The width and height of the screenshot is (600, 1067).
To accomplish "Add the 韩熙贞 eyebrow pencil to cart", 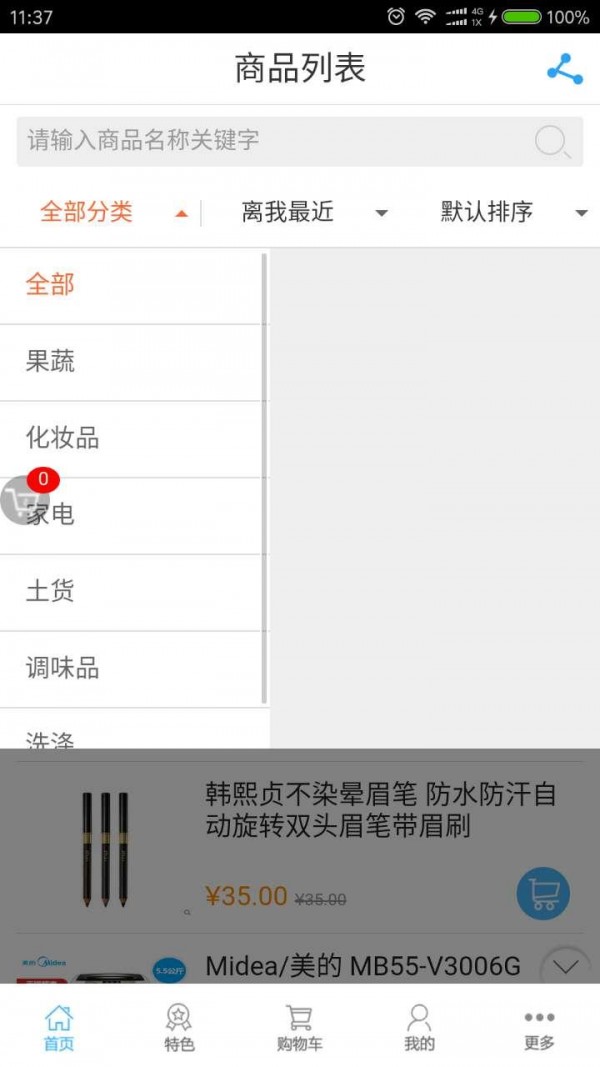I will (543, 893).
